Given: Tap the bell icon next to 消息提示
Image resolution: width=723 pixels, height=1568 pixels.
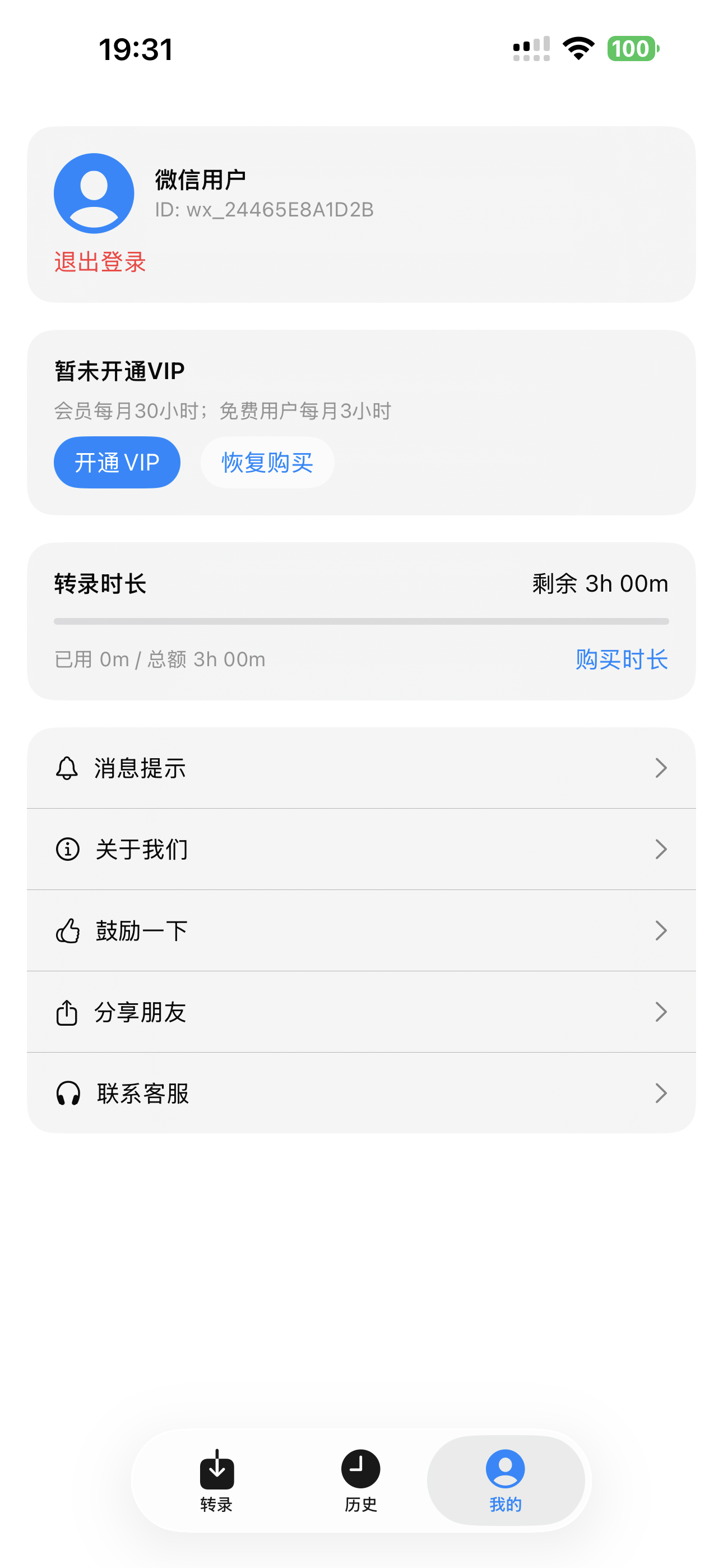Looking at the screenshot, I should (x=67, y=768).
